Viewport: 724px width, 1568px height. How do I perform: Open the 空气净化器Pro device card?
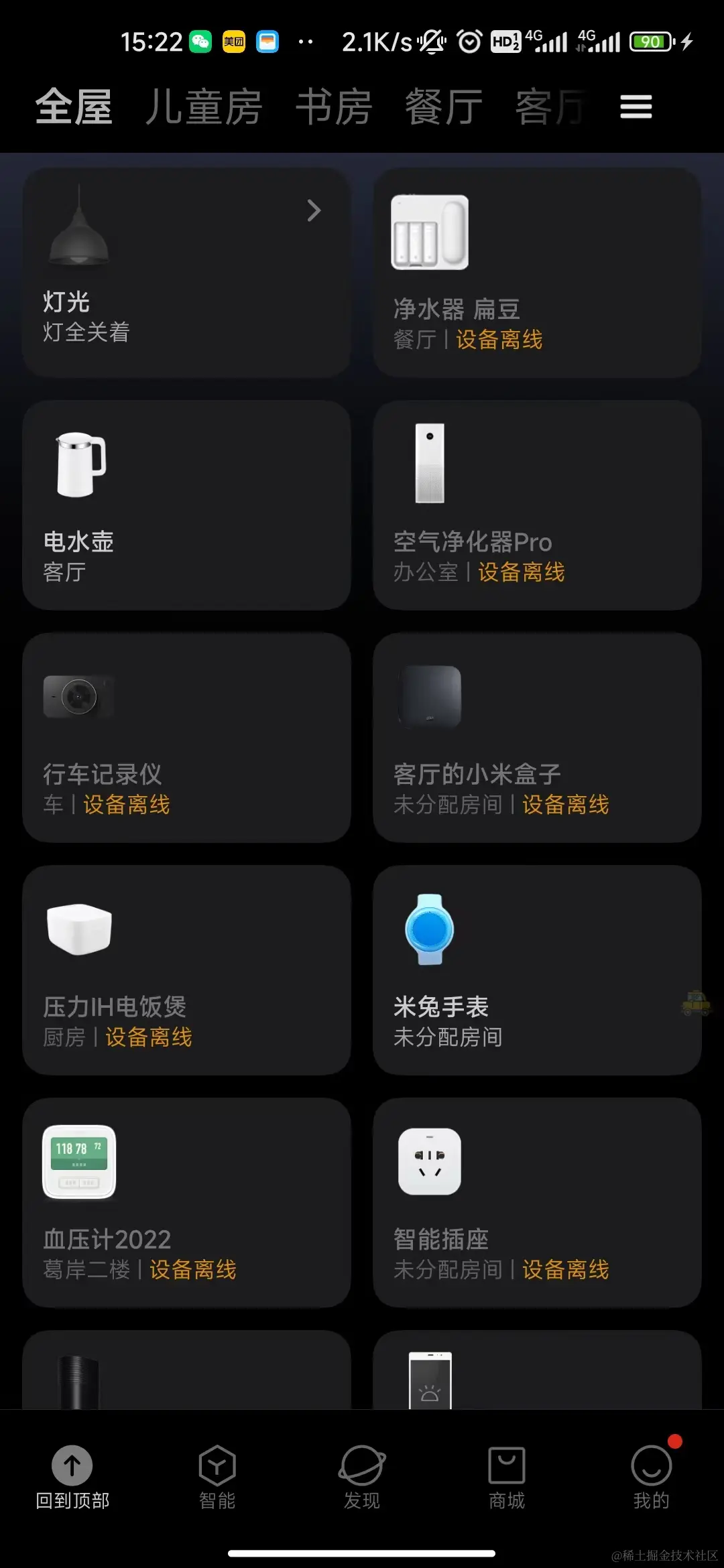coord(537,505)
